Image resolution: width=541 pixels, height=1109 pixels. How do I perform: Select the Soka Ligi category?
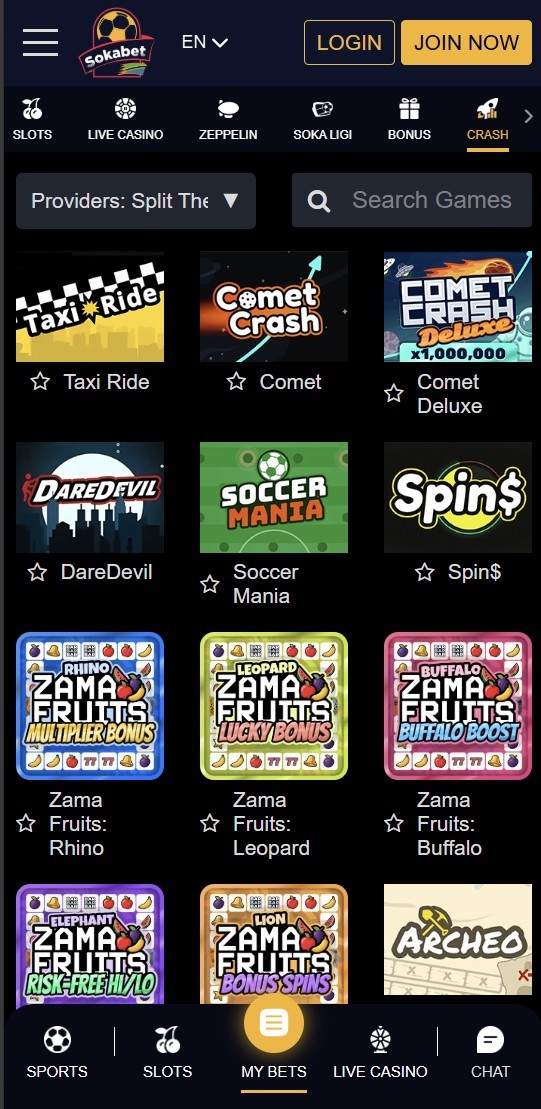tap(322, 120)
